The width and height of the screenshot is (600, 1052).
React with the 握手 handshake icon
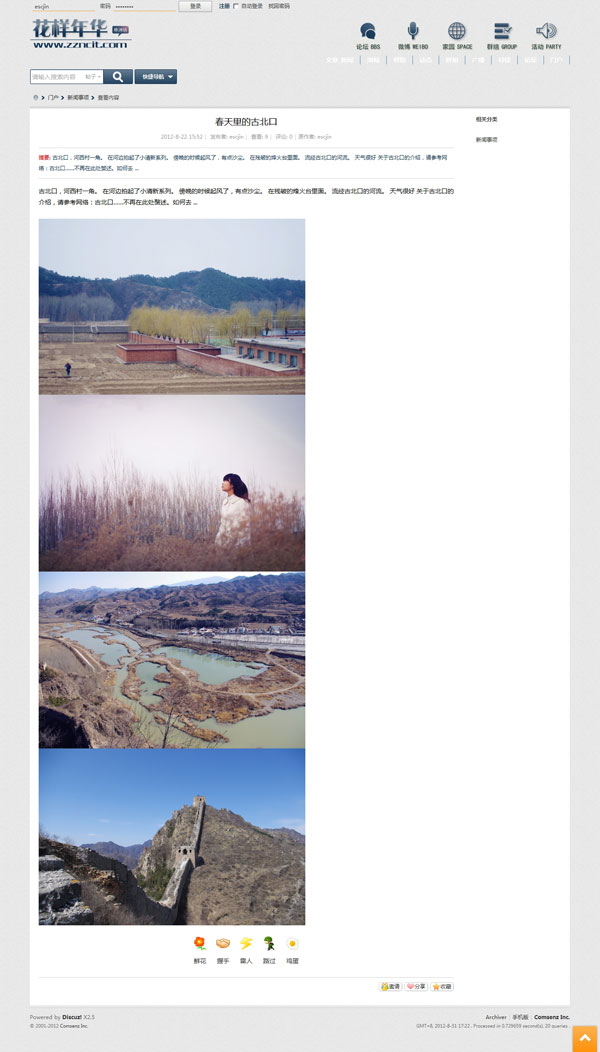click(x=223, y=948)
